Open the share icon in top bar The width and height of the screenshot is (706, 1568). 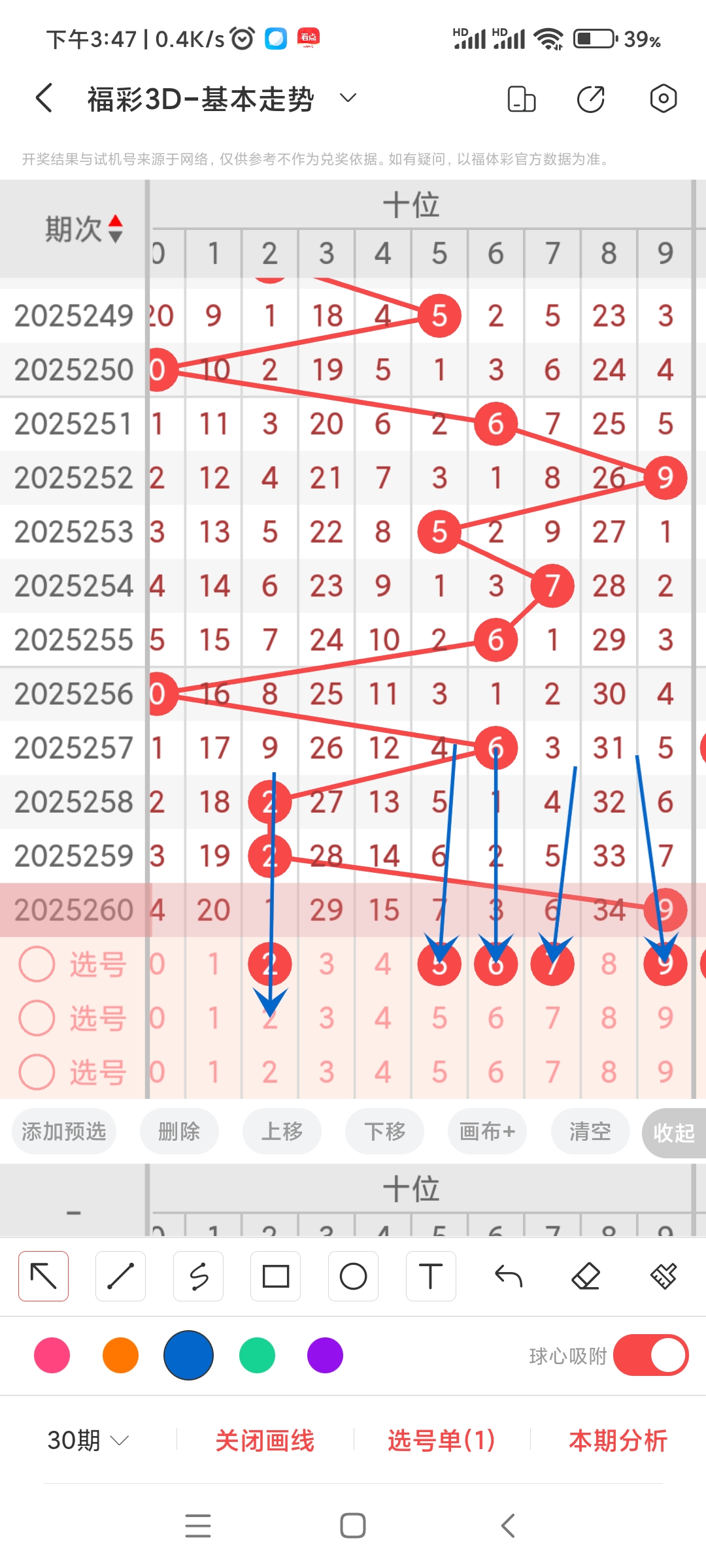(591, 99)
